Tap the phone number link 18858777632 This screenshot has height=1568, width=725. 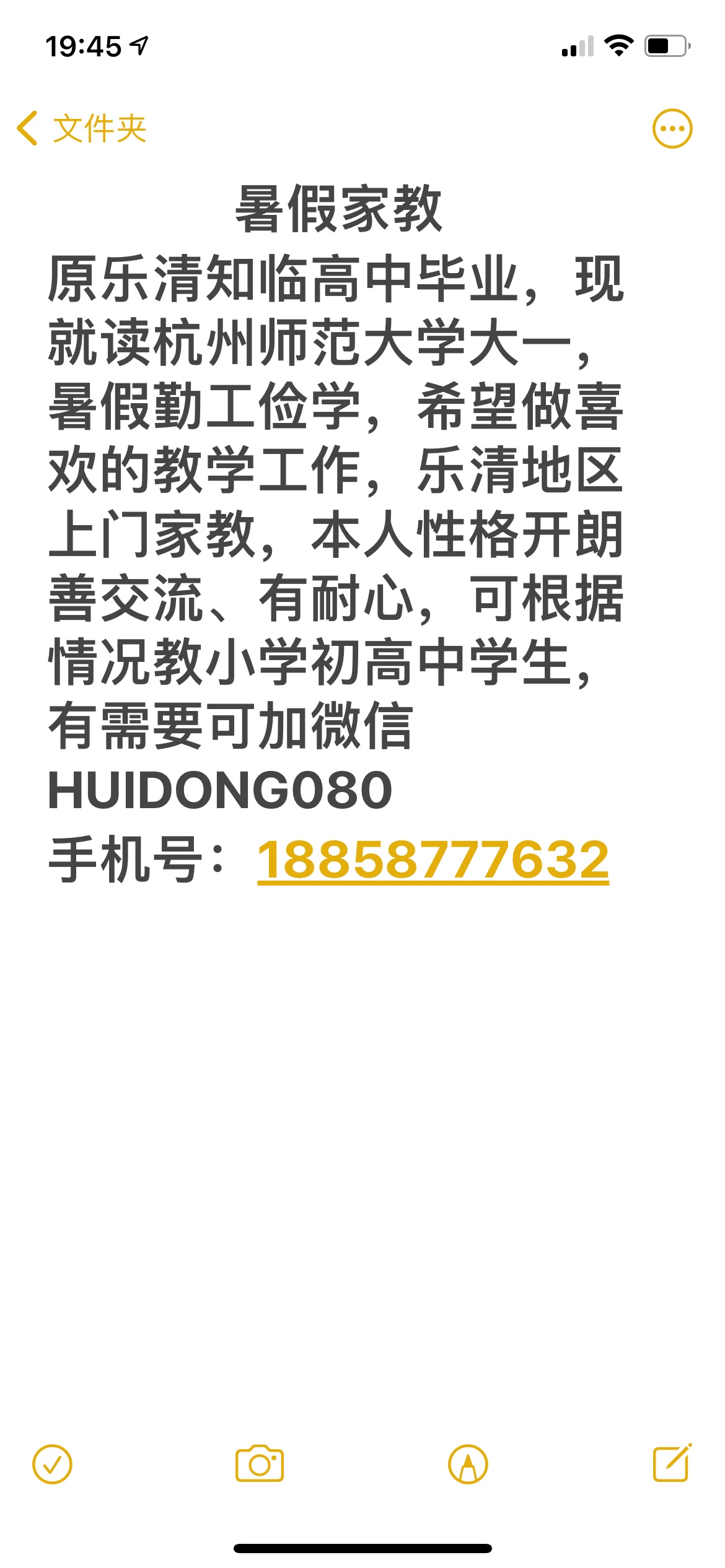[433, 860]
